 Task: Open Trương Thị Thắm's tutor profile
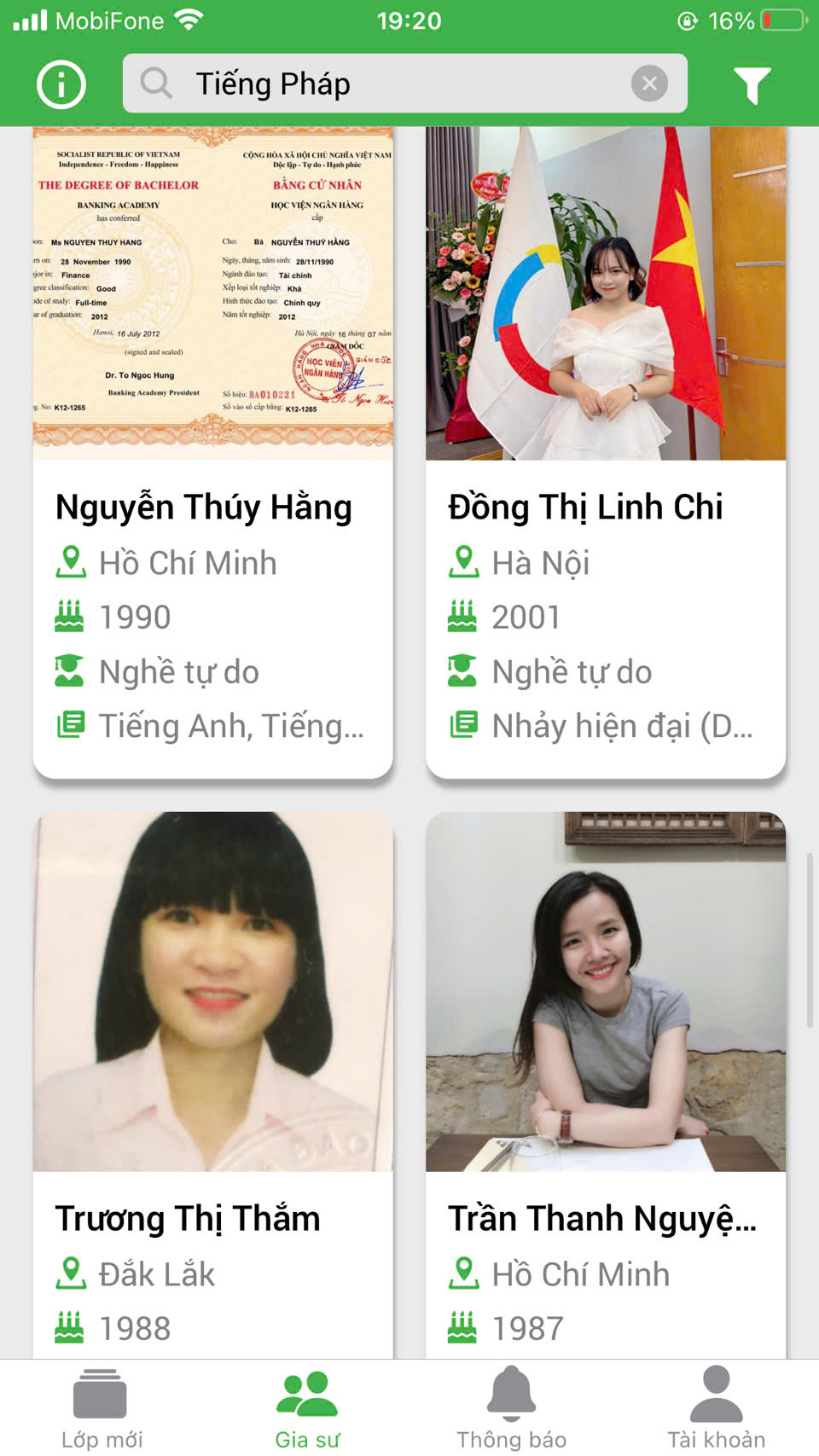[212, 1083]
